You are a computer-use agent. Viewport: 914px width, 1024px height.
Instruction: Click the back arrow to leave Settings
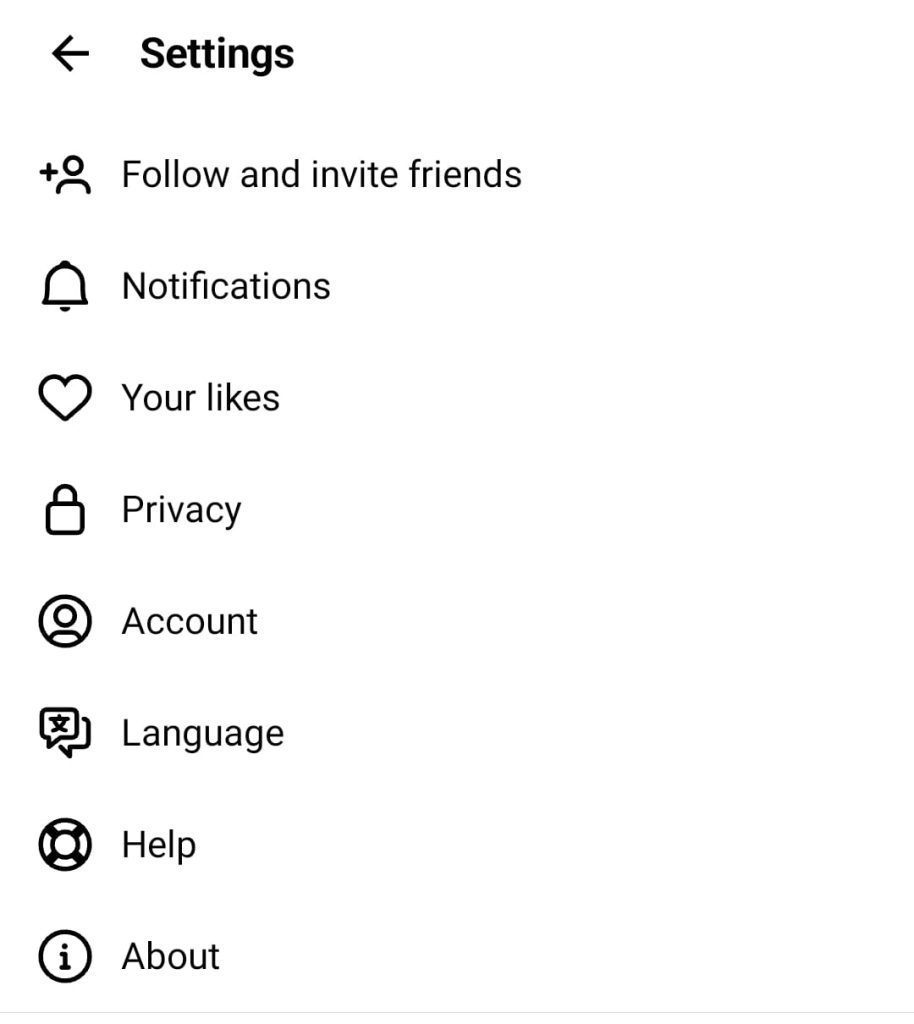point(68,53)
